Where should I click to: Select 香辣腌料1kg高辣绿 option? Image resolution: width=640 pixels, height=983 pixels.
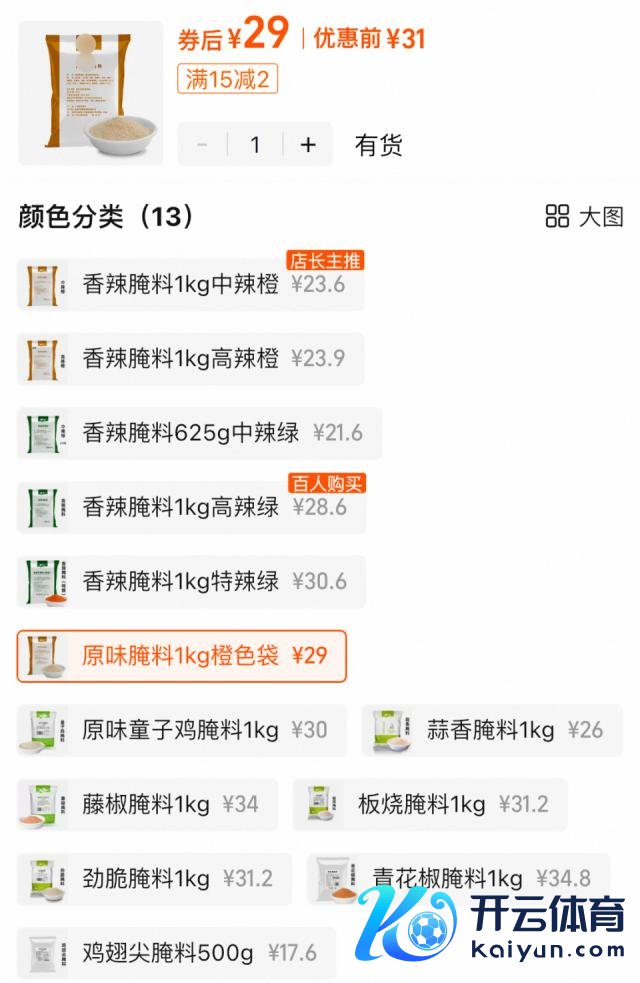[x=190, y=507]
